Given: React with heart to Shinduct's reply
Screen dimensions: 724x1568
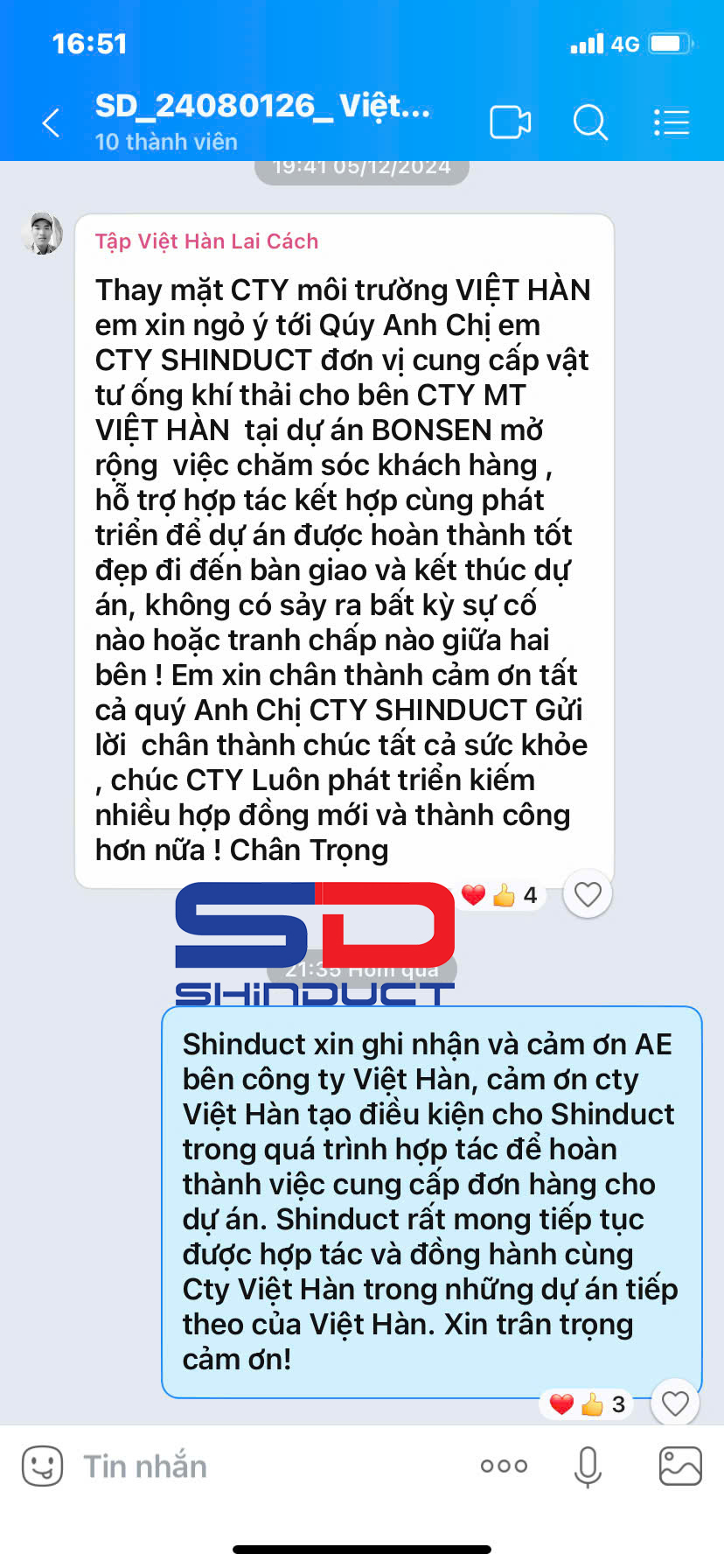Looking at the screenshot, I should pos(675,1403).
